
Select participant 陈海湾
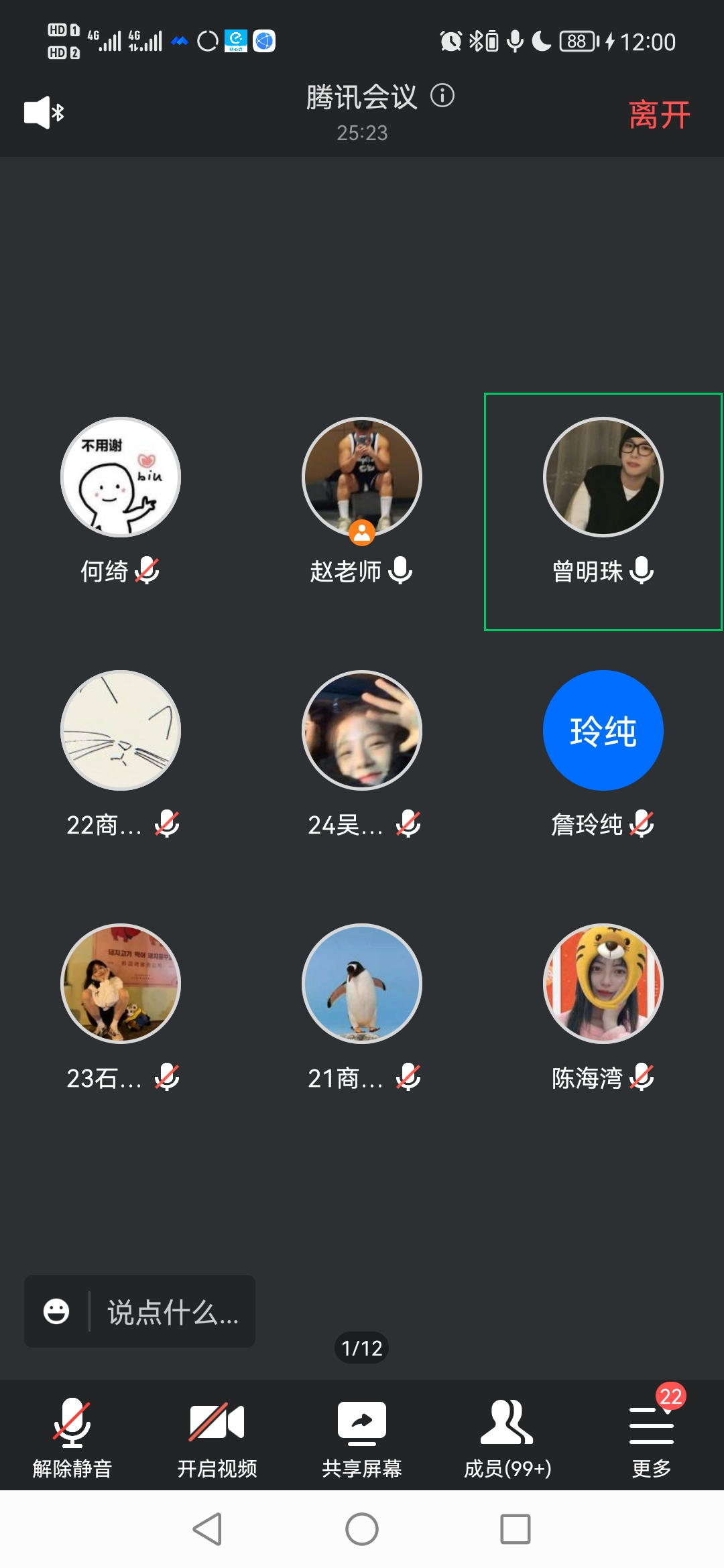click(603, 984)
